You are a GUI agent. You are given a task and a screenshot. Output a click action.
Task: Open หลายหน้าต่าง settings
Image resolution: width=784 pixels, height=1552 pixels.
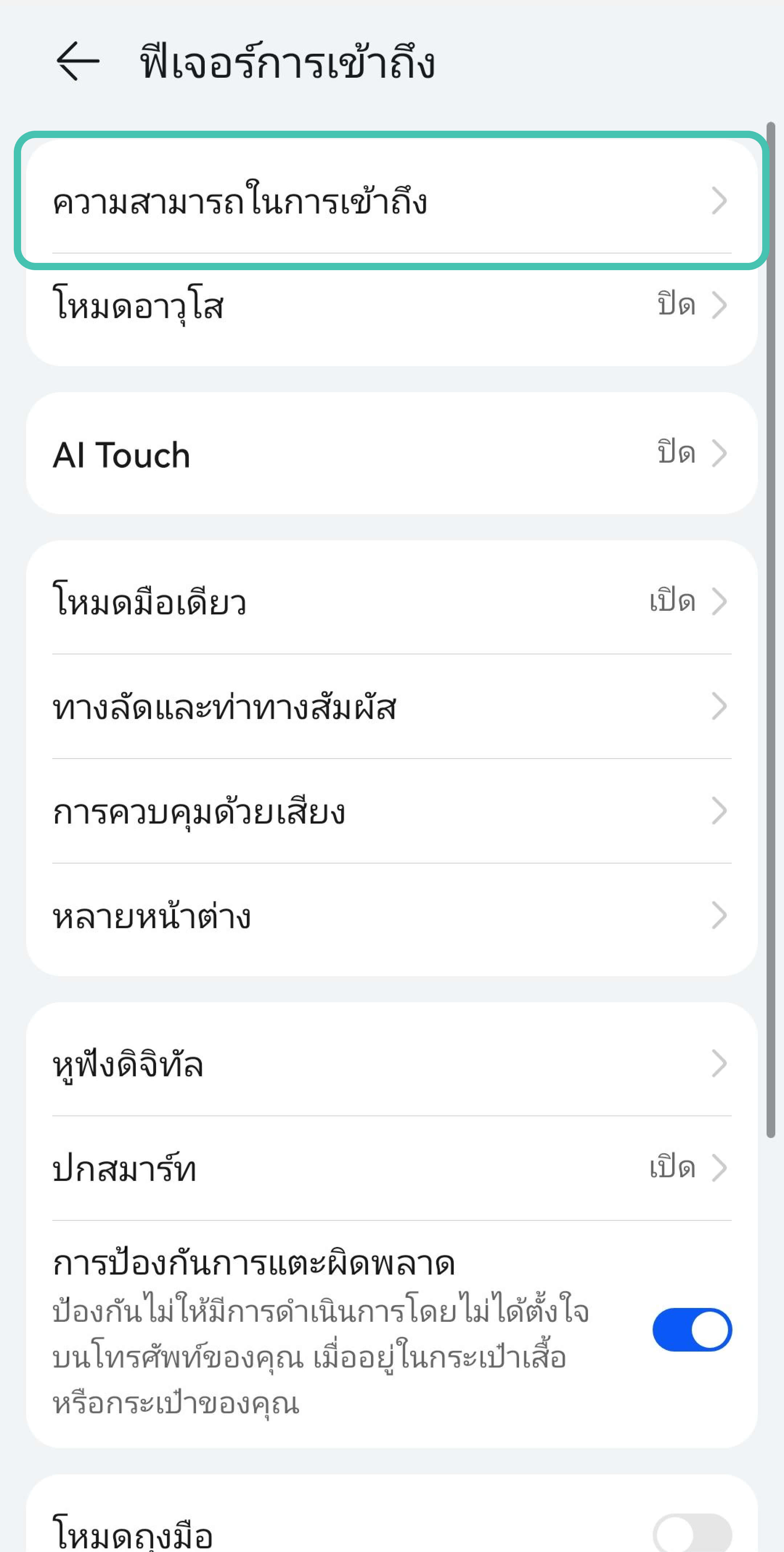[x=391, y=916]
